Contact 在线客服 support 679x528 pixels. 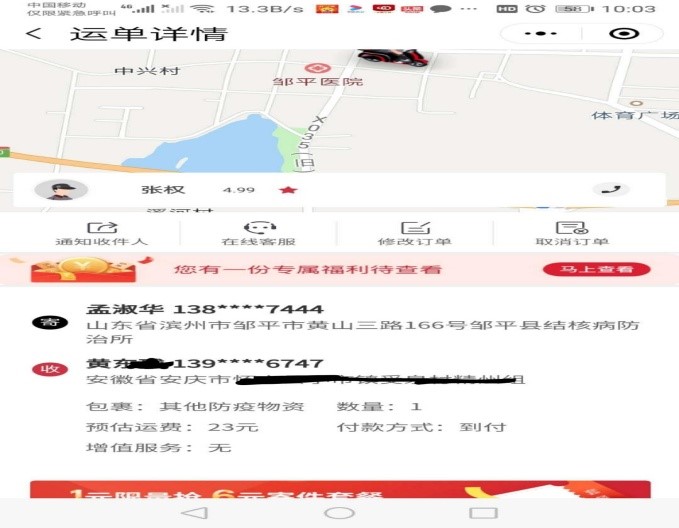click(x=258, y=234)
